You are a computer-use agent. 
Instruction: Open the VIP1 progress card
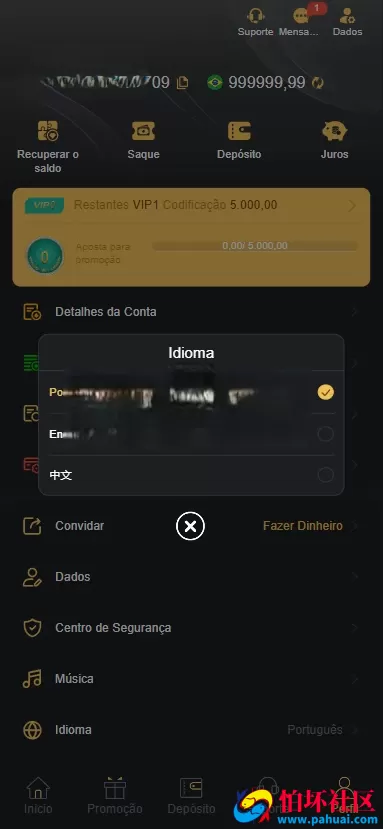click(192, 237)
